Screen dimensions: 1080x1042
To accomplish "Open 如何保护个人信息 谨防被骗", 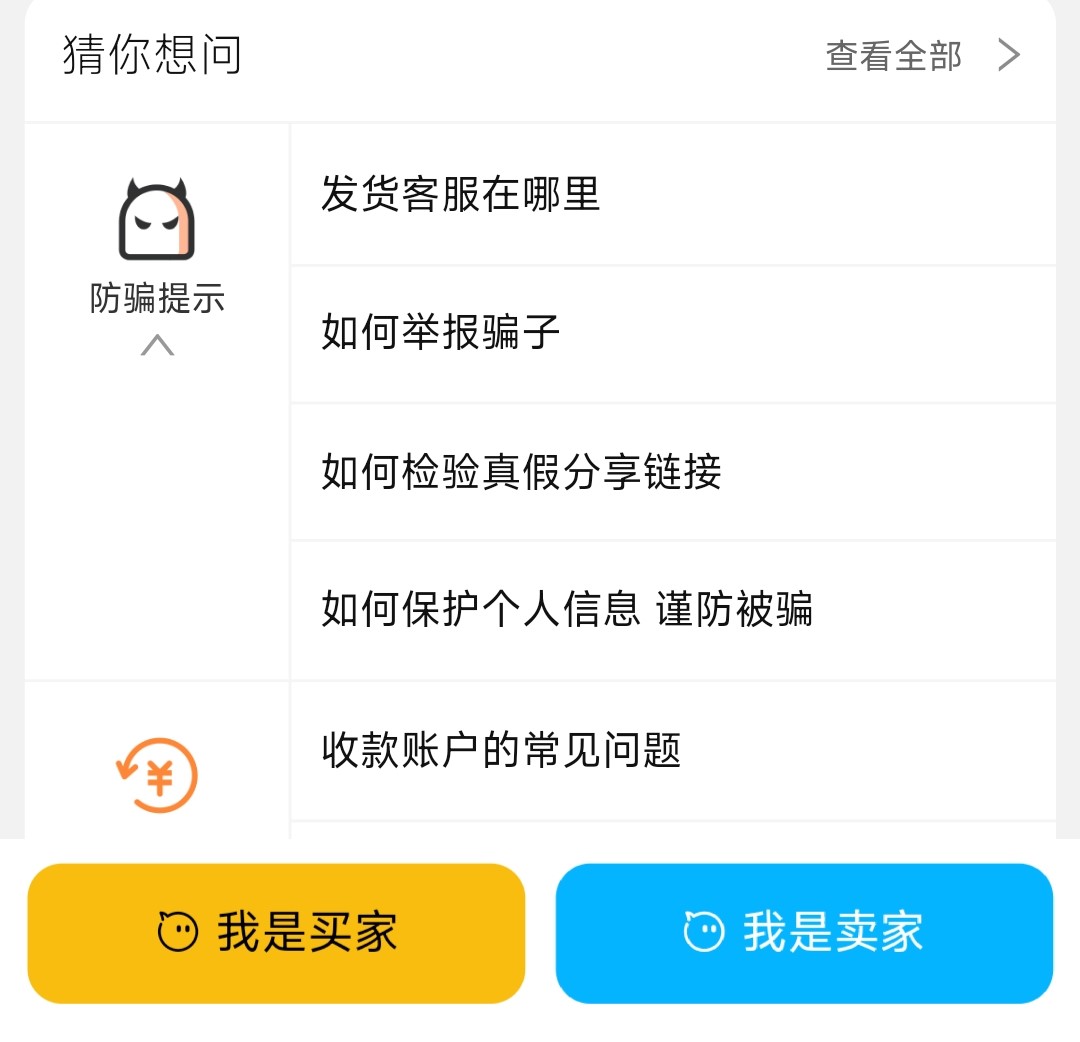I will pos(567,609).
